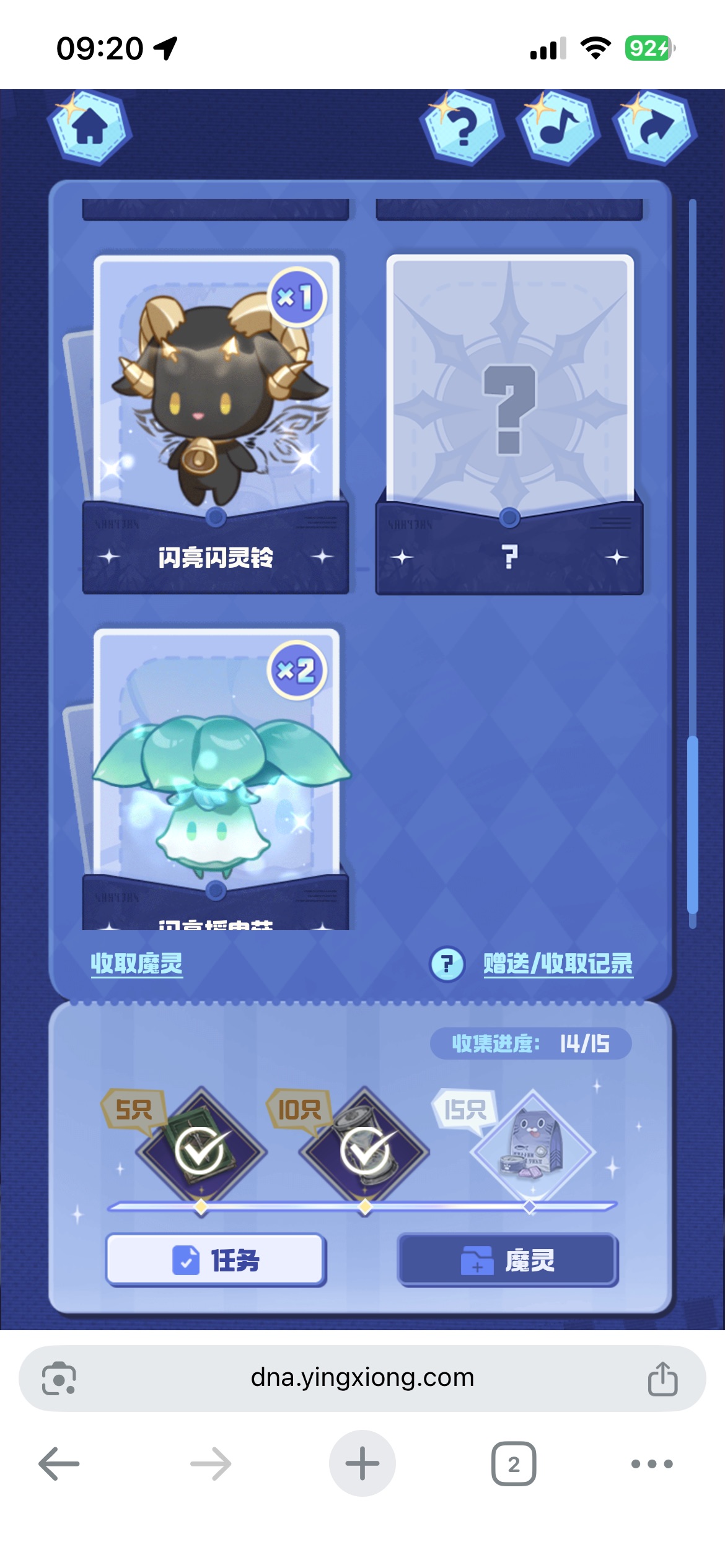Go back in the browser

click(x=59, y=1464)
